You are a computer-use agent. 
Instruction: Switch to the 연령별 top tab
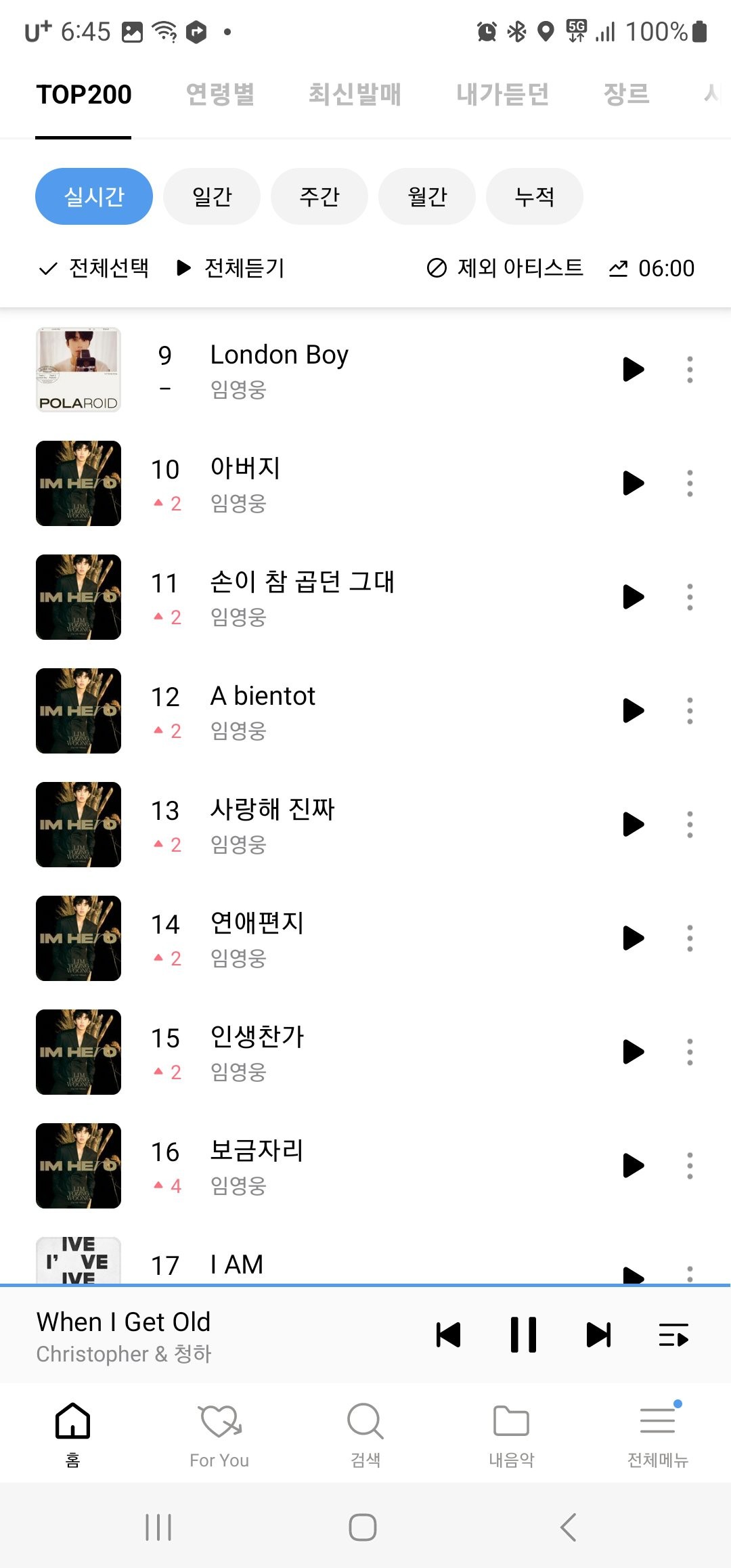[x=220, y=94]
